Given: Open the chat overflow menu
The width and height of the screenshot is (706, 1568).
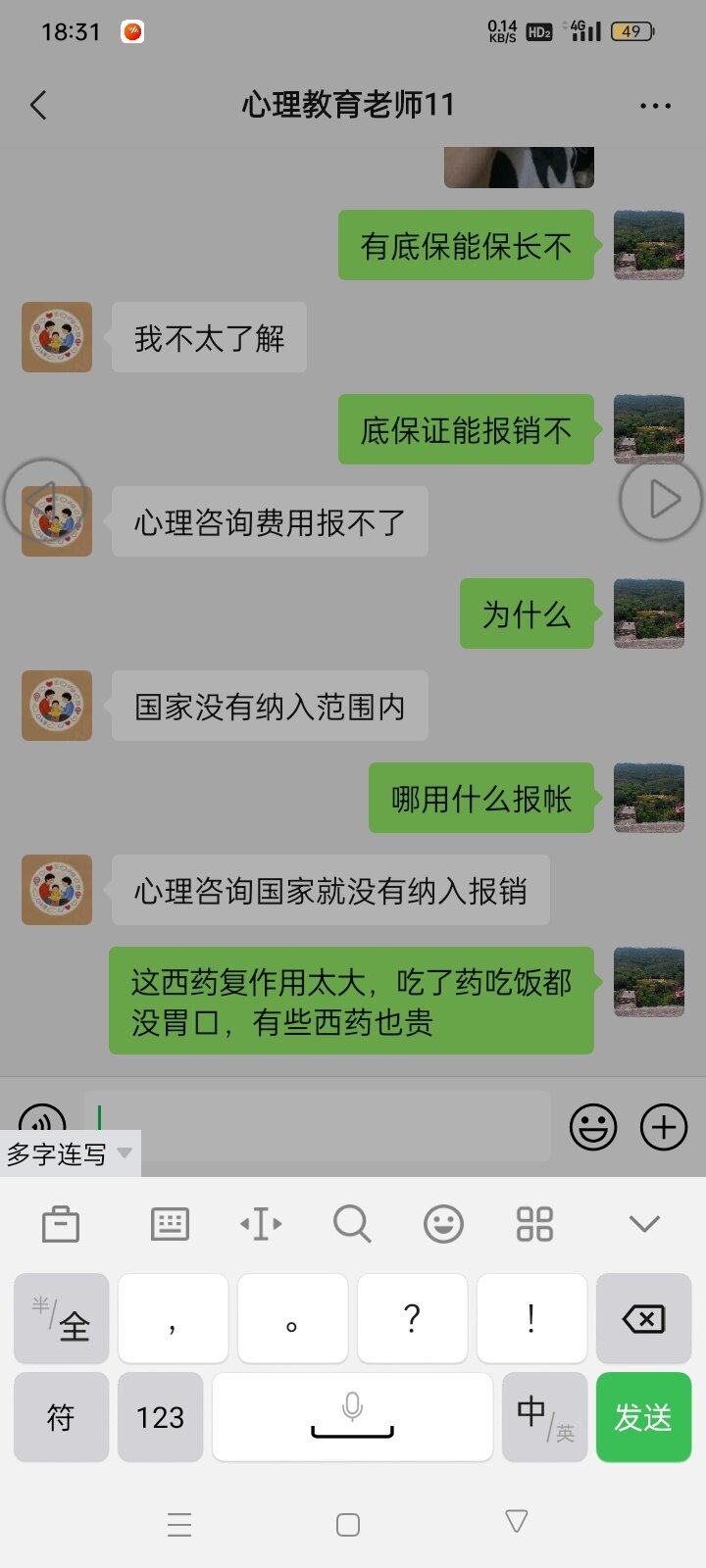Looking at the screenshot, I should coord(654,106).
